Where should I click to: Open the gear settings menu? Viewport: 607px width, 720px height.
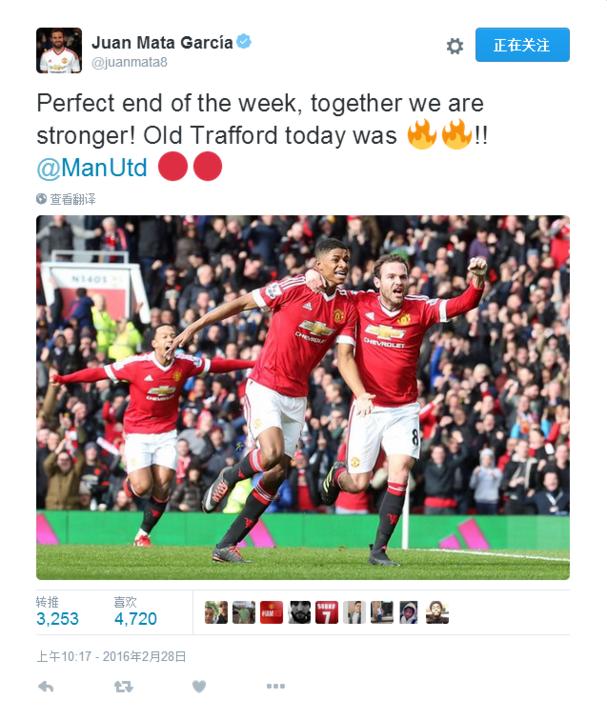[x=454, y=46]
